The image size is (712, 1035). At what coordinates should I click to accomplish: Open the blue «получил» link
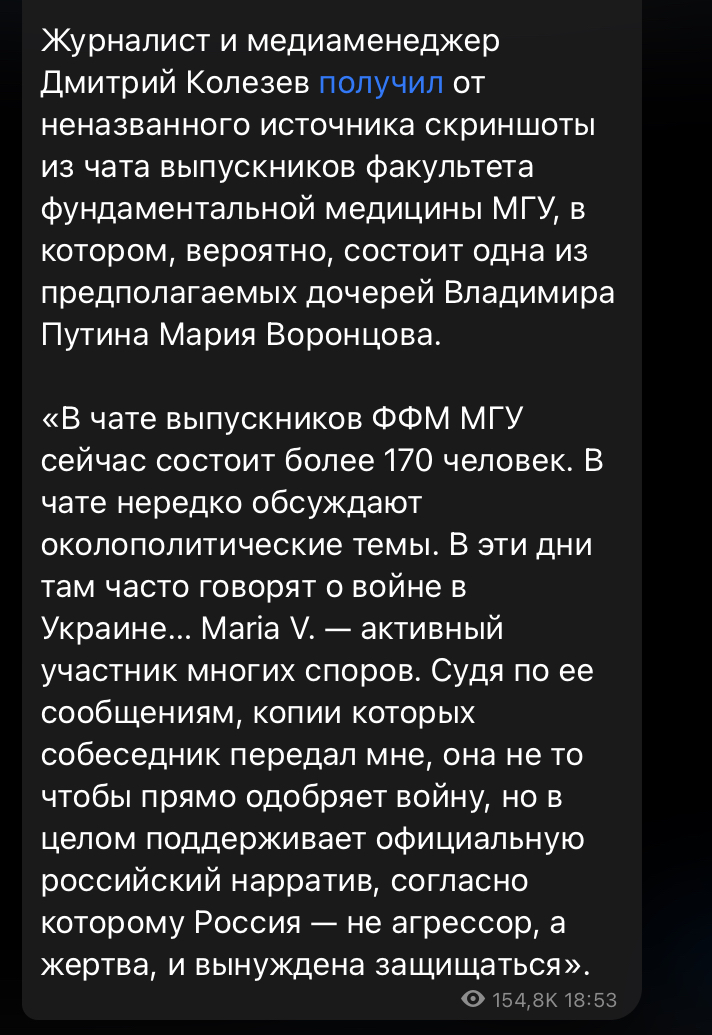click(380, 84)
